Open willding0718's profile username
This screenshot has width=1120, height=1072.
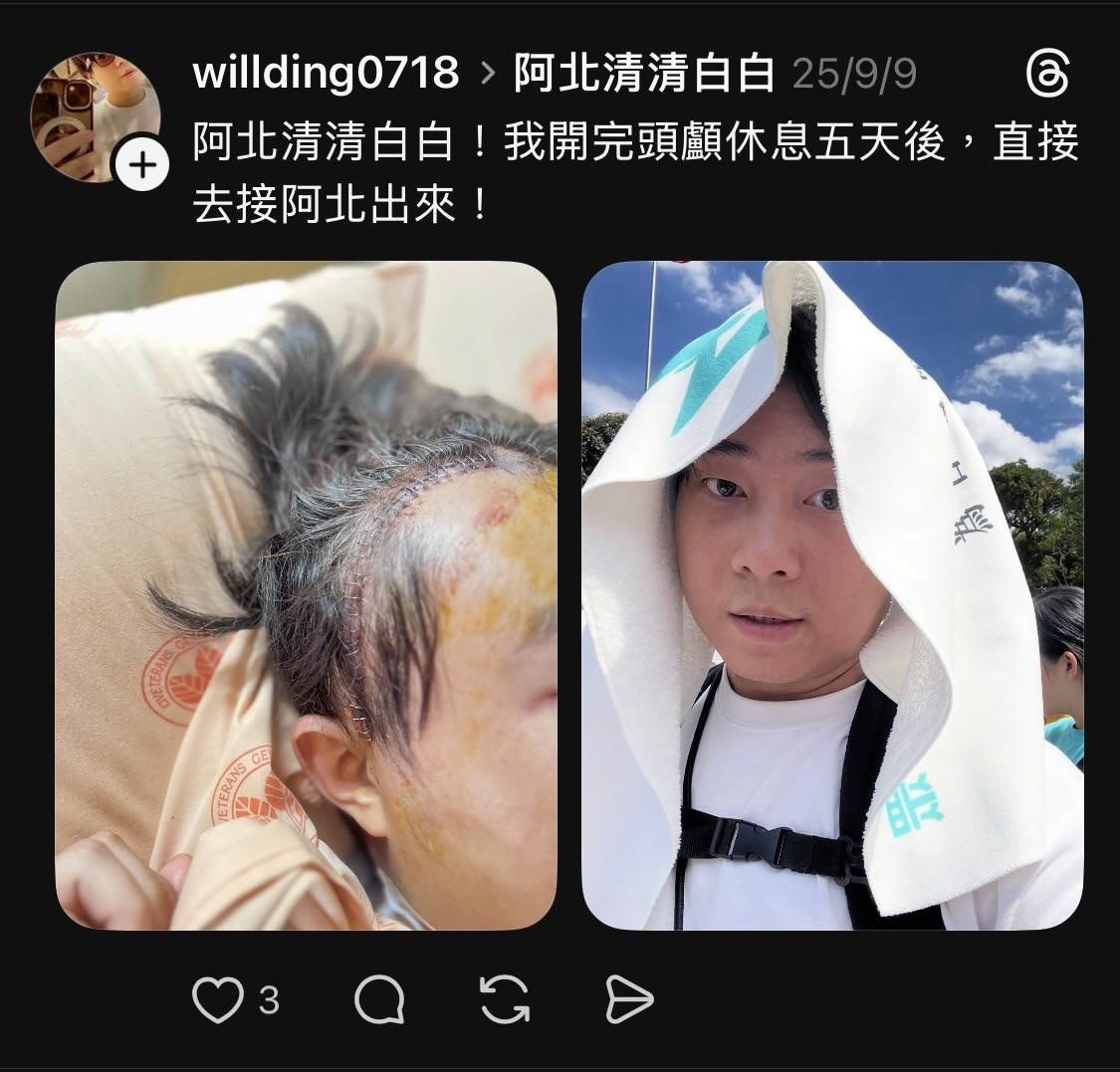coord(326,74)
